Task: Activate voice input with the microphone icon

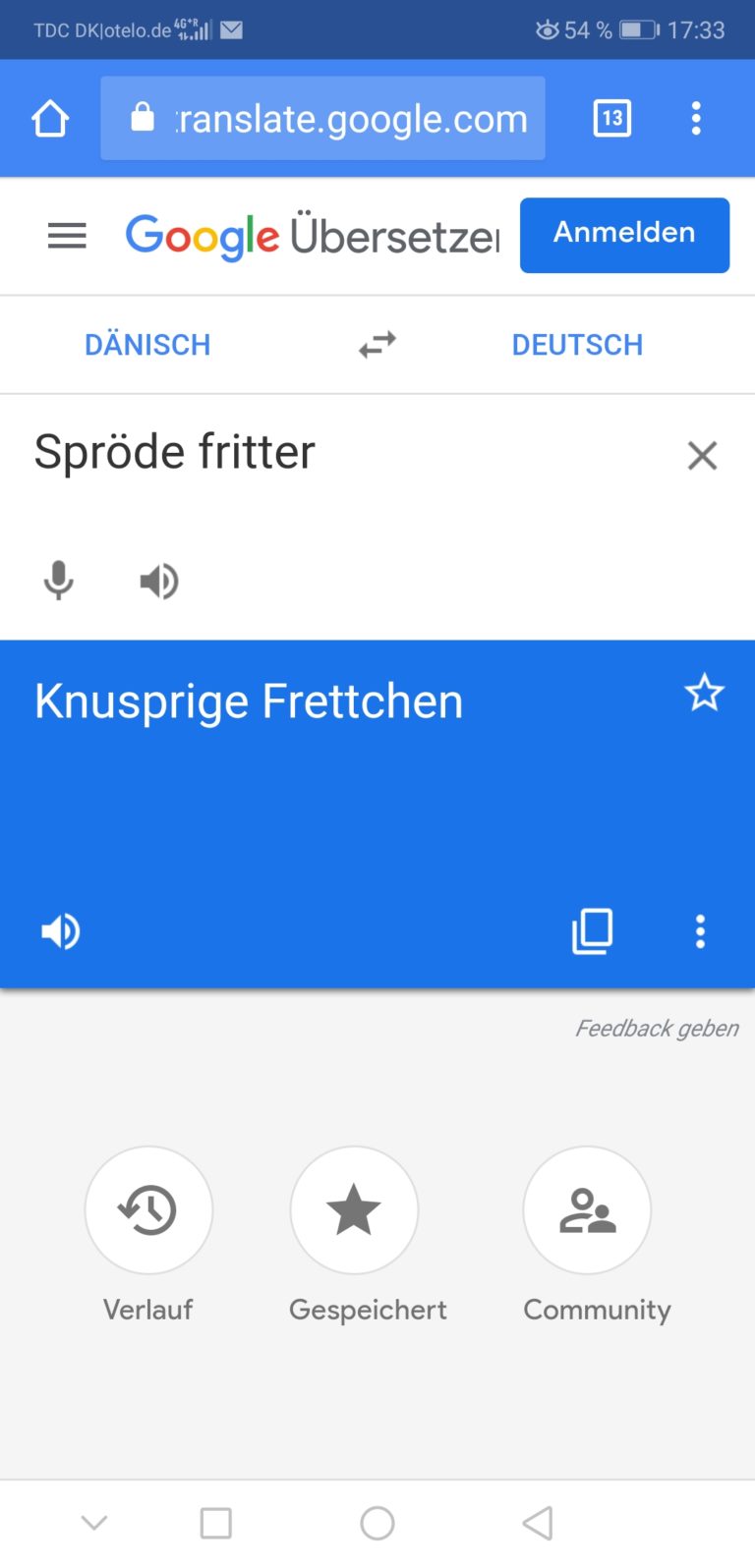Action: [x=59, y=581]
